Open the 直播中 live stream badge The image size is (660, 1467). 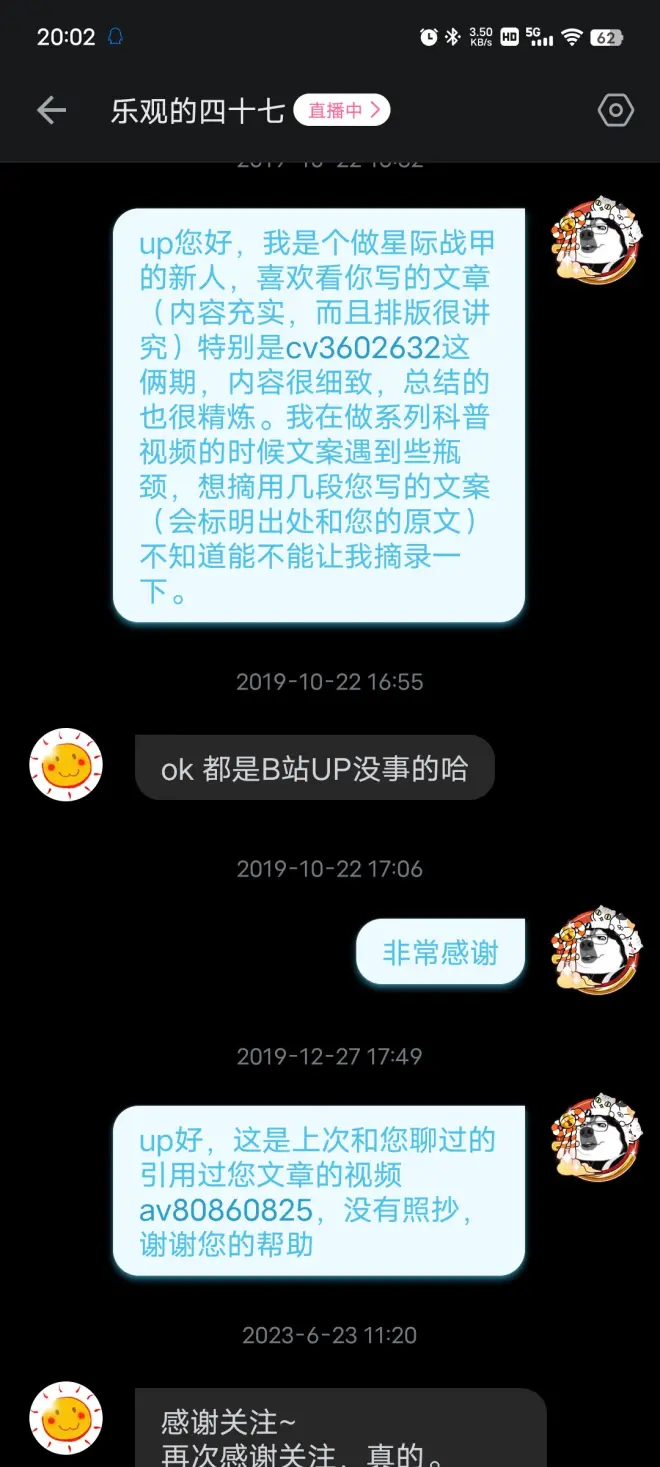click(x=341, y=110)
